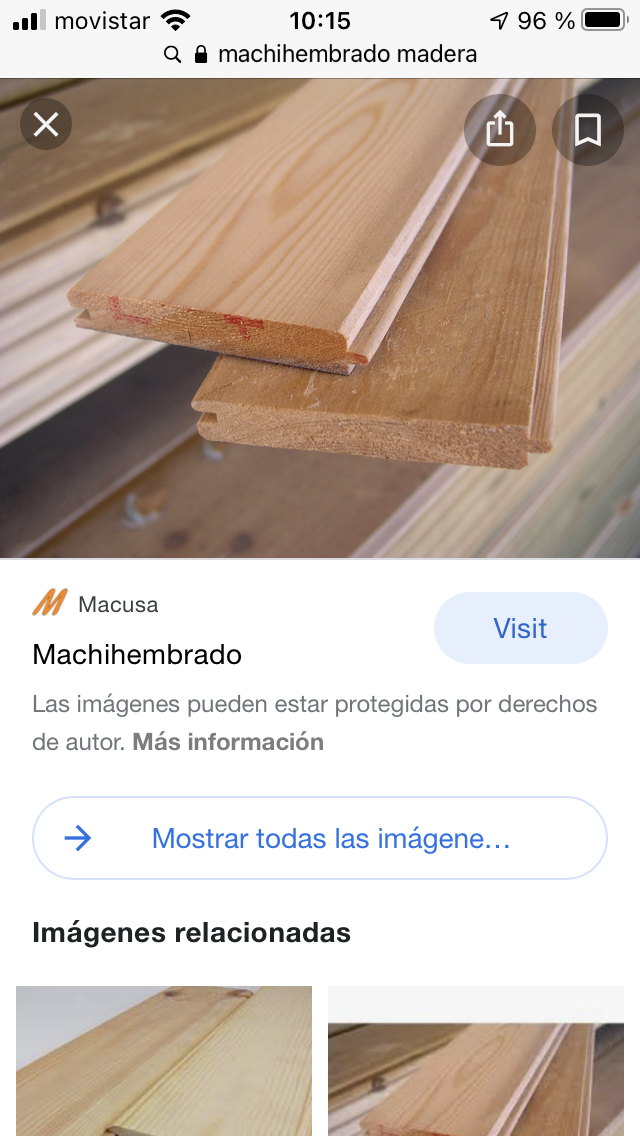Share this machihembrado image
Screen dimensions: 640x1136
(x=499, y=130)
